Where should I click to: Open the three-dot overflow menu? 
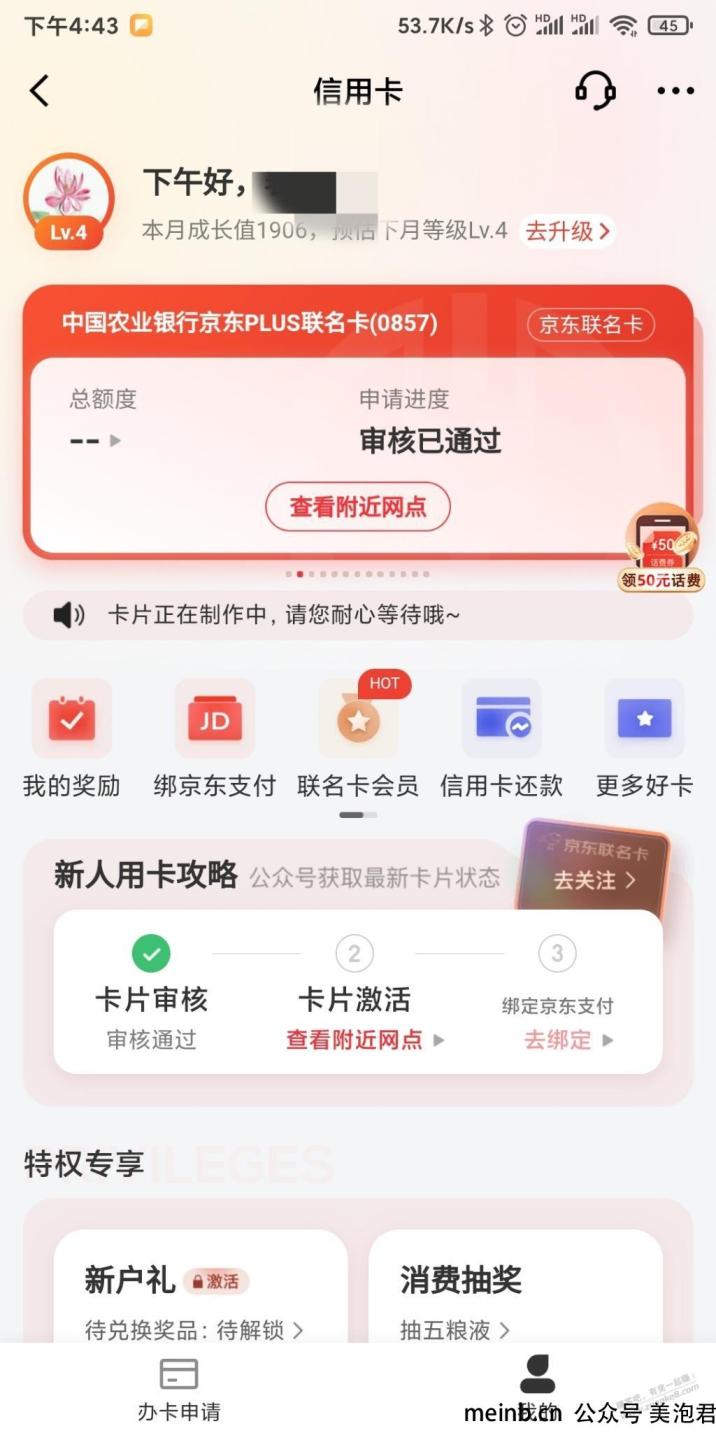click(x=675, y=91)
